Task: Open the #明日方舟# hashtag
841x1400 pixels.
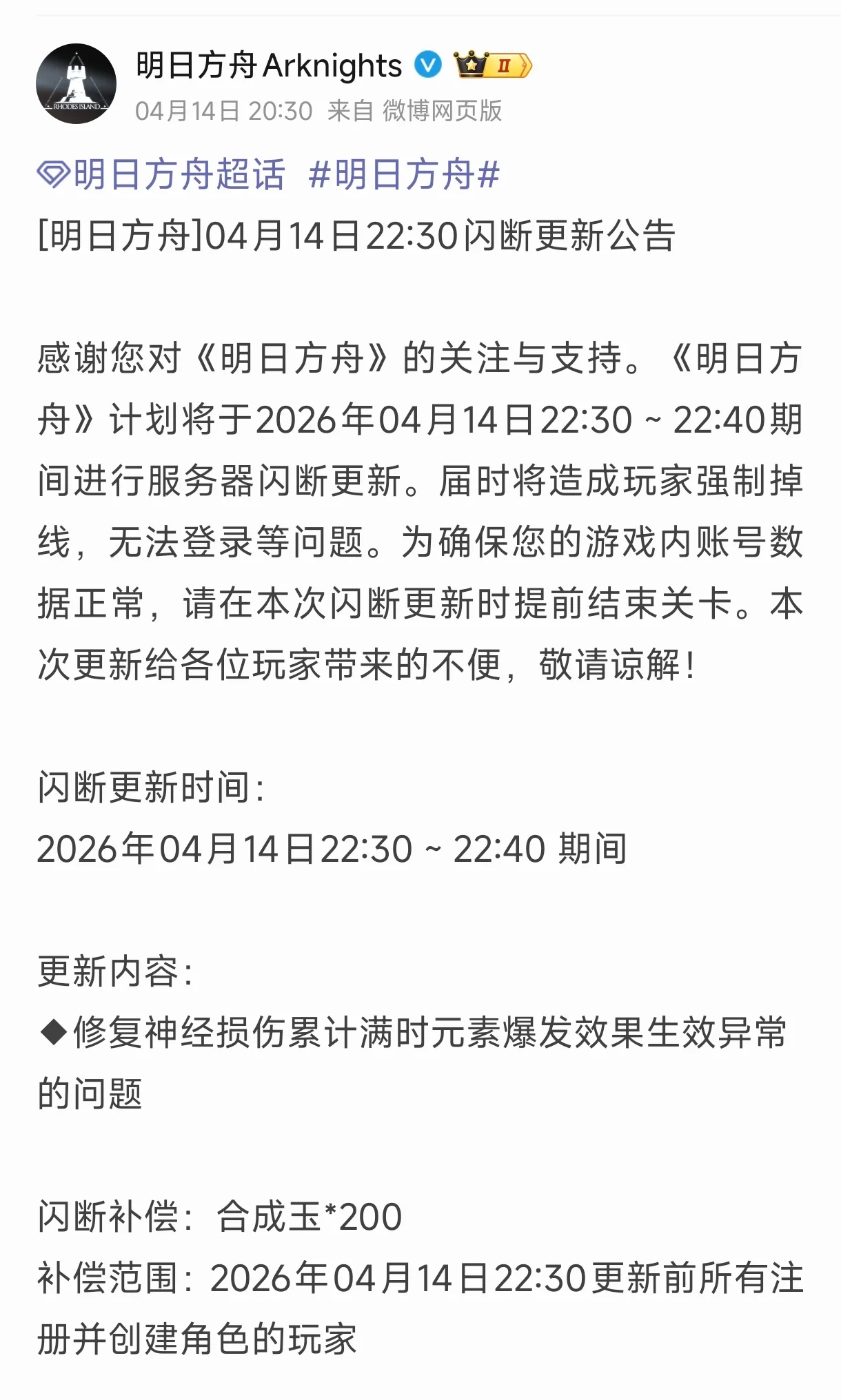Action: pos(404,174)
